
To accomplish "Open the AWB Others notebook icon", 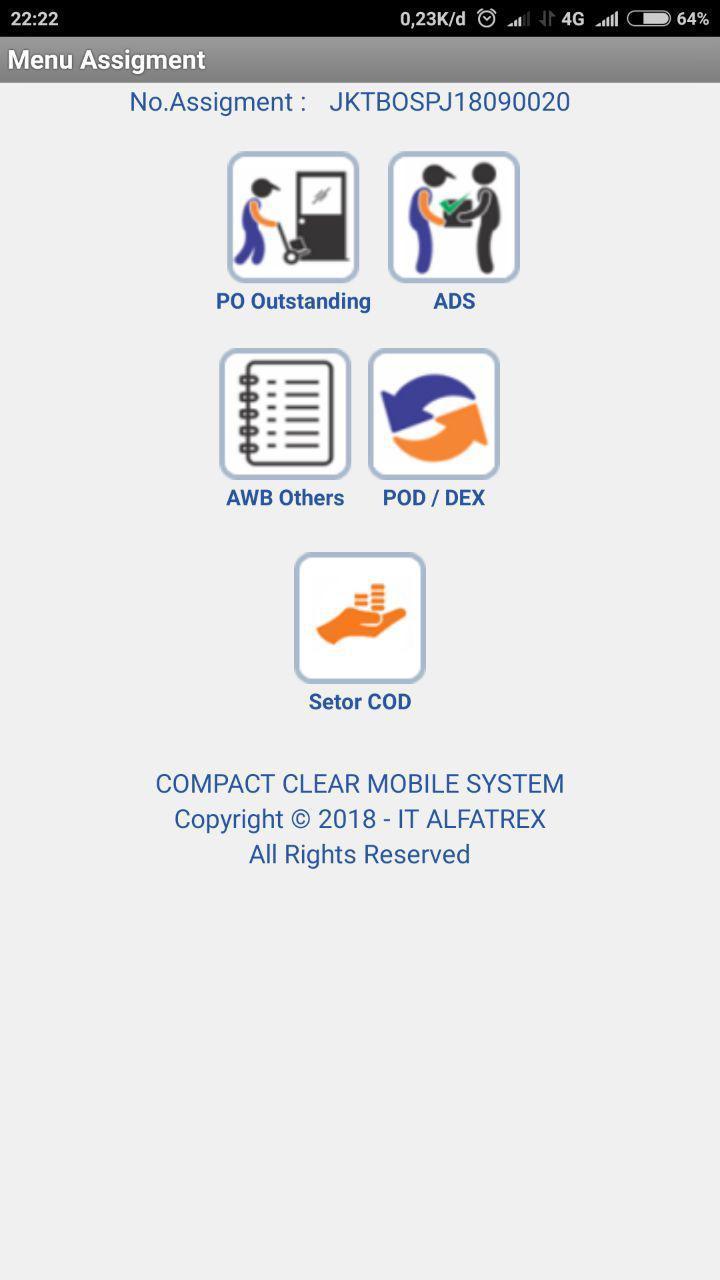I will [284, 413].
